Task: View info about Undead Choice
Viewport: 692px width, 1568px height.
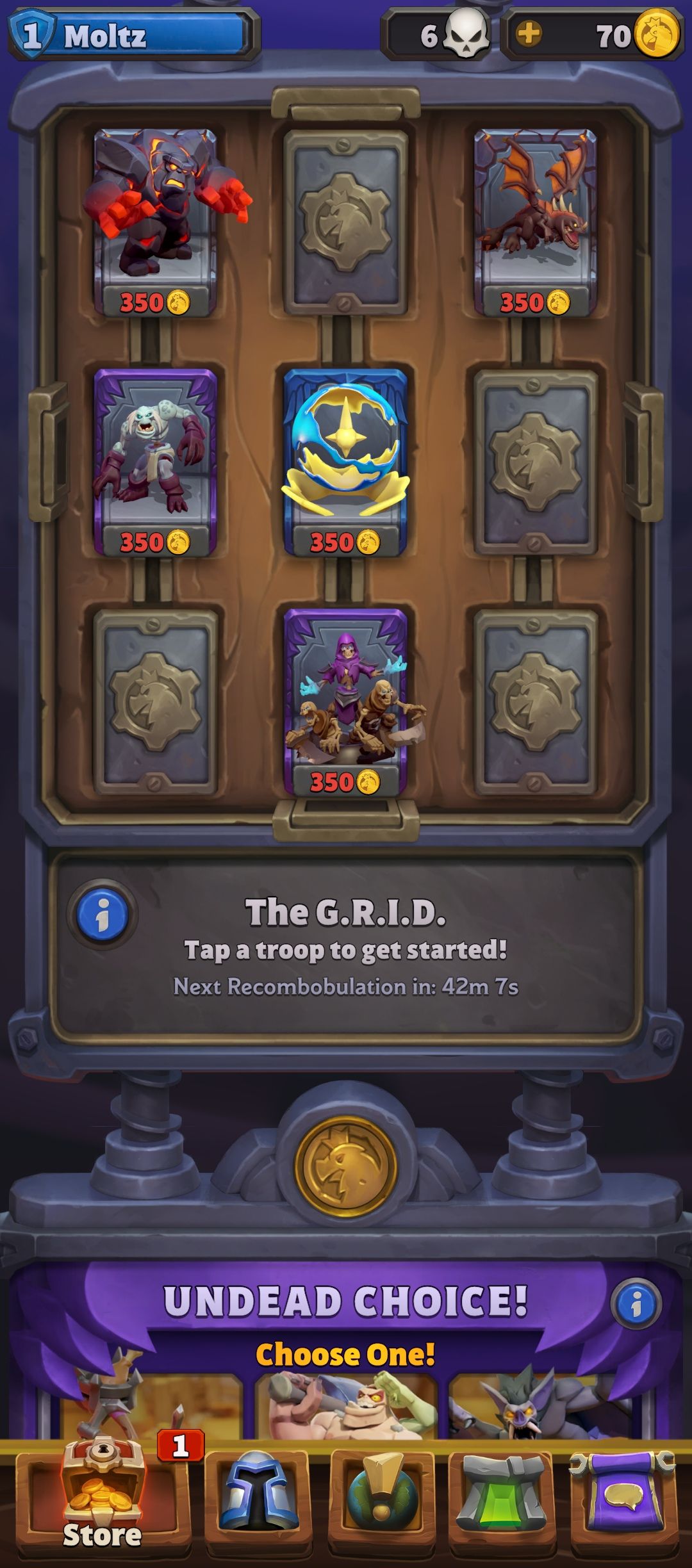Action: coord(636,1303)
